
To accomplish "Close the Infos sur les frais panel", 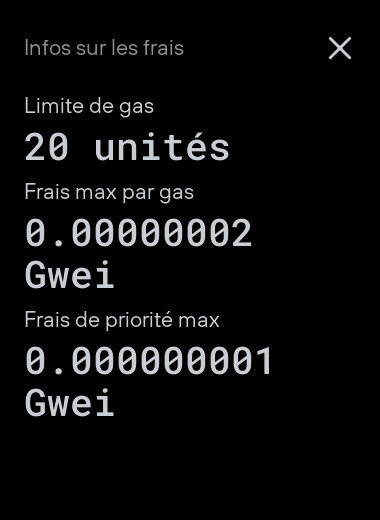I will pos(340,48).
